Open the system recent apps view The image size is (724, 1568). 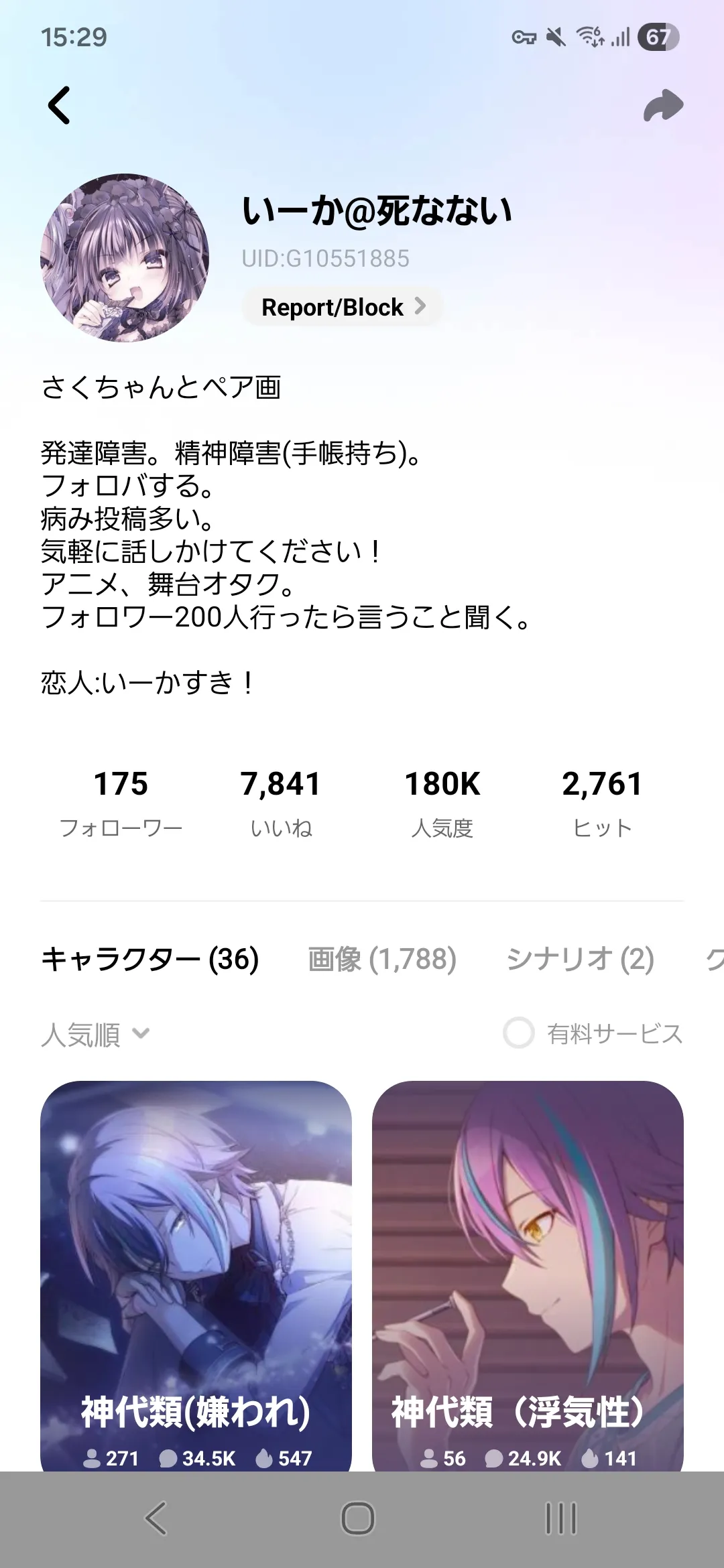pyautogui.click(x=561, y=1518)
